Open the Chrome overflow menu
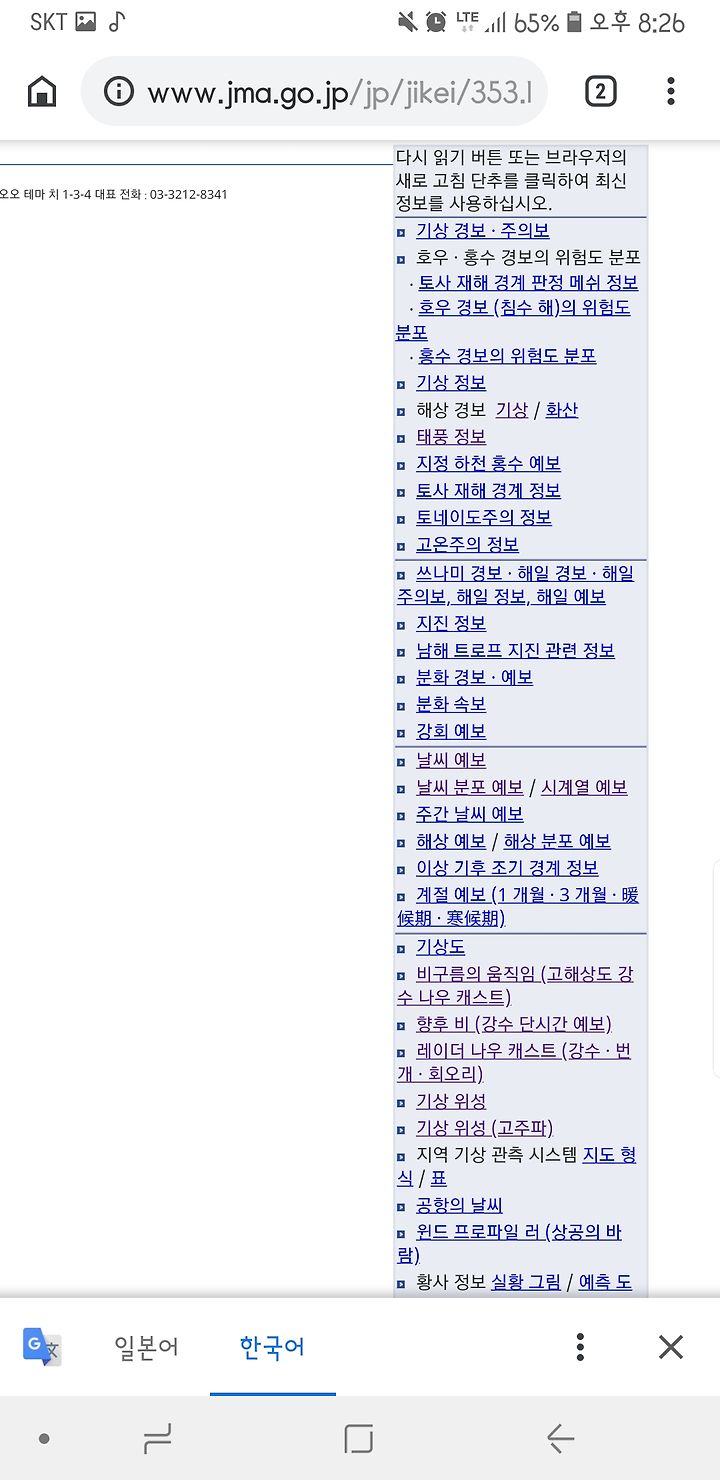 (x=671, y=92)
